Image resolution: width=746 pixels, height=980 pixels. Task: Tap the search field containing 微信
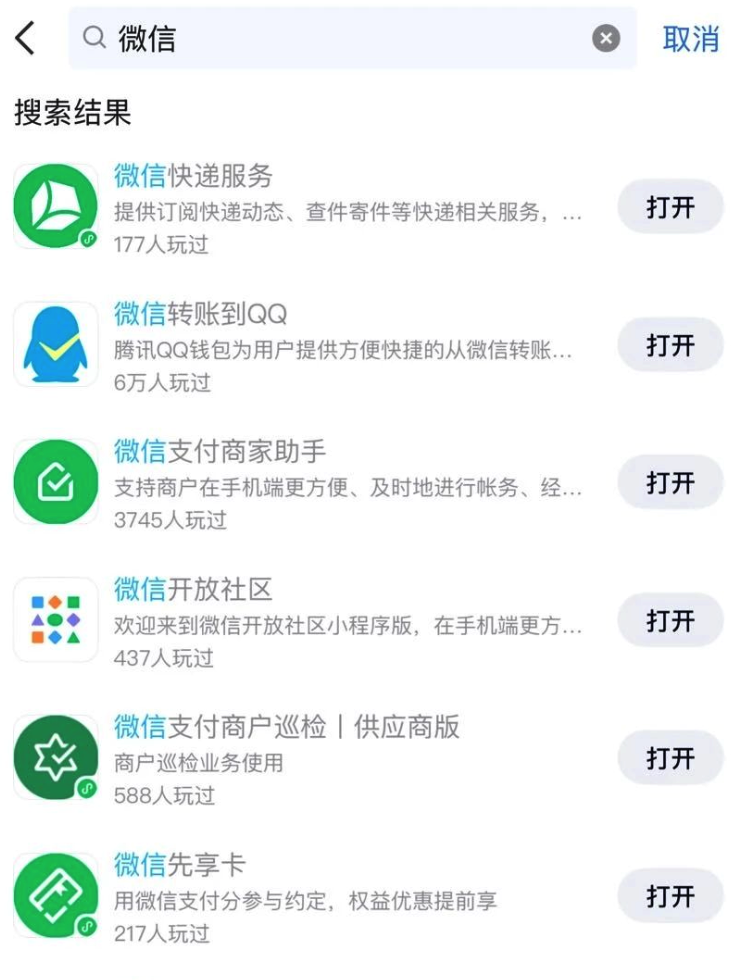pos(340,38)
